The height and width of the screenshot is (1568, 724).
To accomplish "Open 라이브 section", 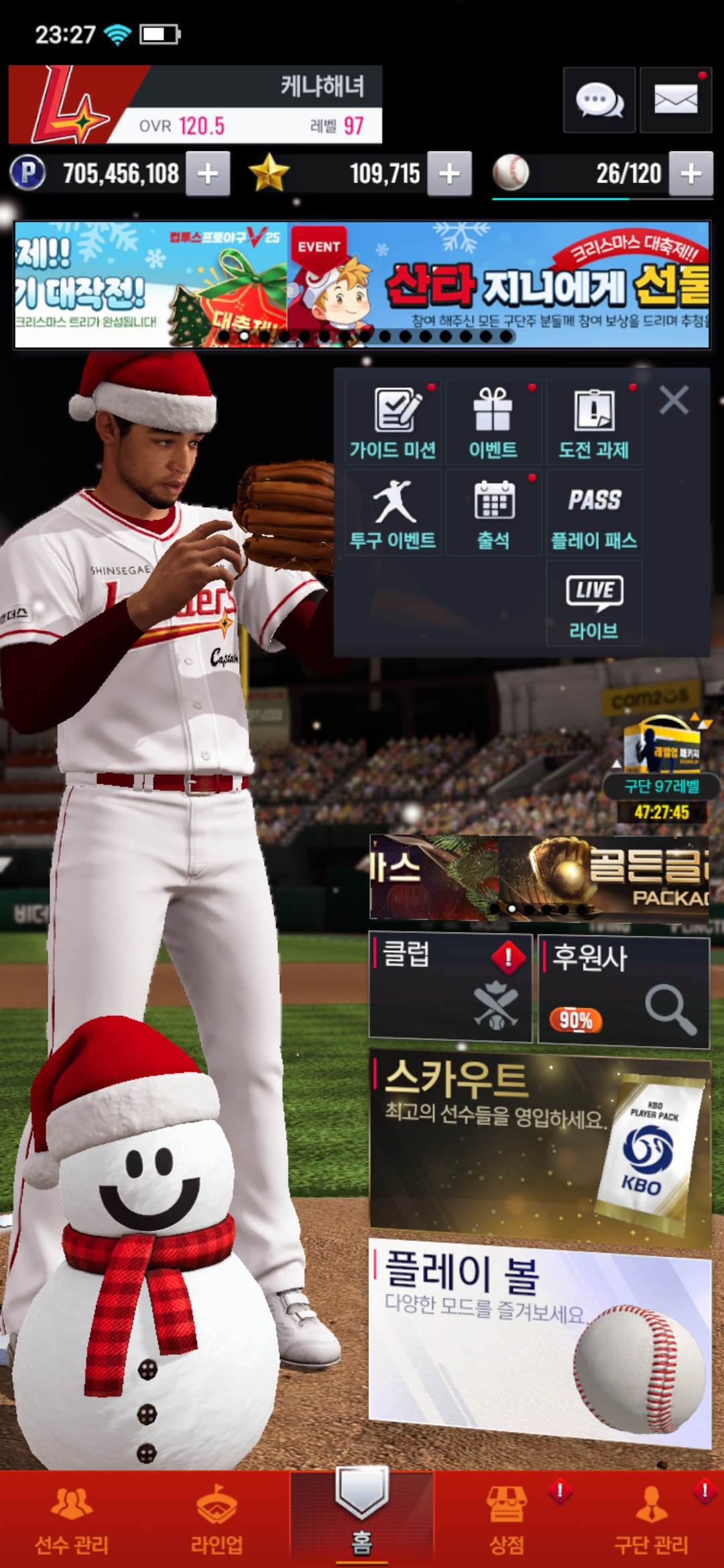I will click(x=594, y=604).
